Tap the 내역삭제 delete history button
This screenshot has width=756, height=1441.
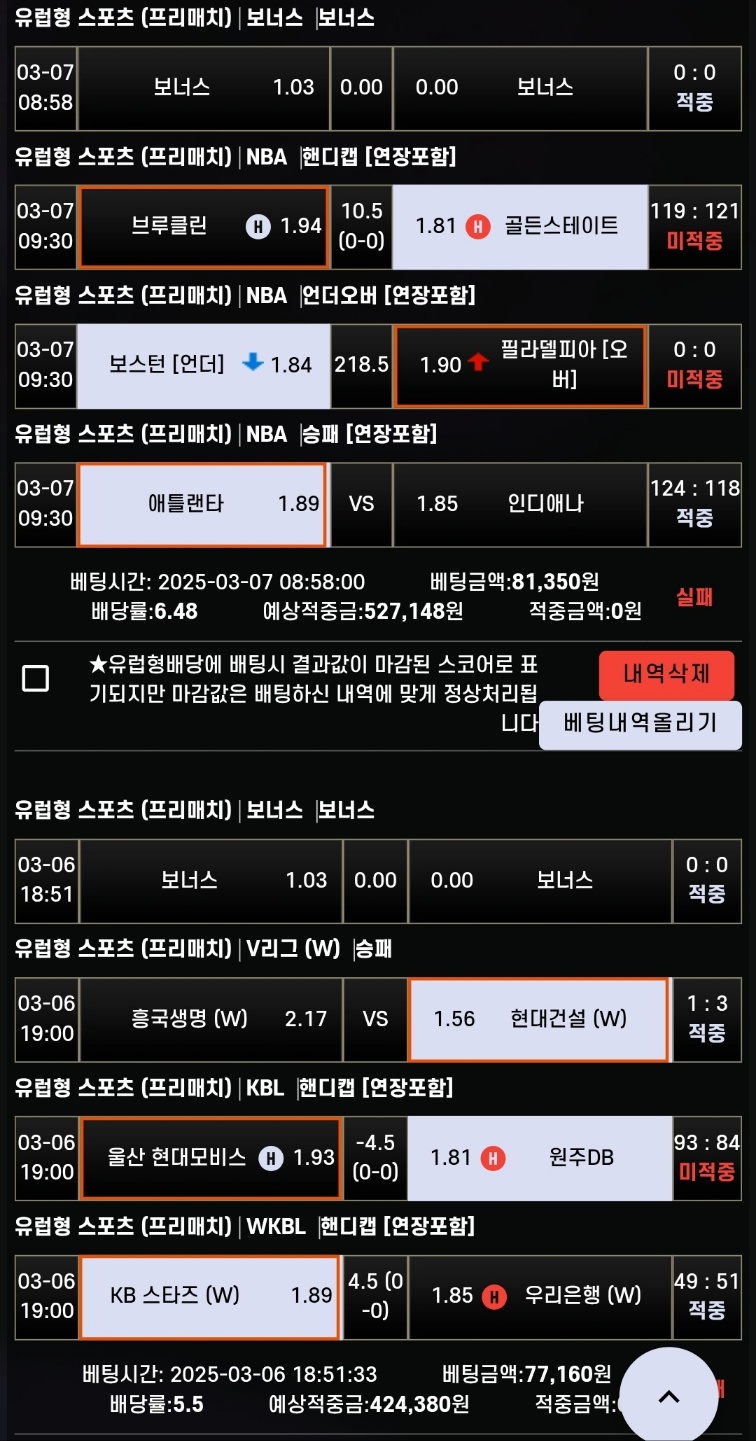[666, 674]
